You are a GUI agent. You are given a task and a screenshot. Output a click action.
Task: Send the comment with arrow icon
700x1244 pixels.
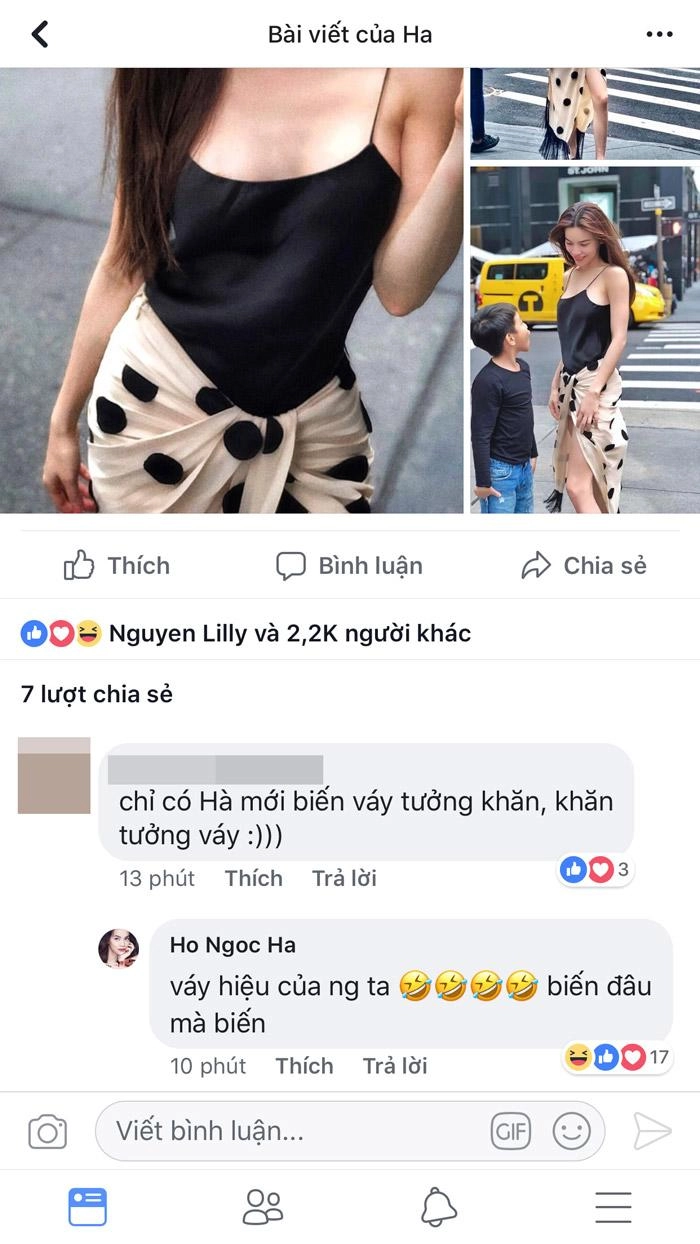pyautogui.click(x=652, y=1132)
